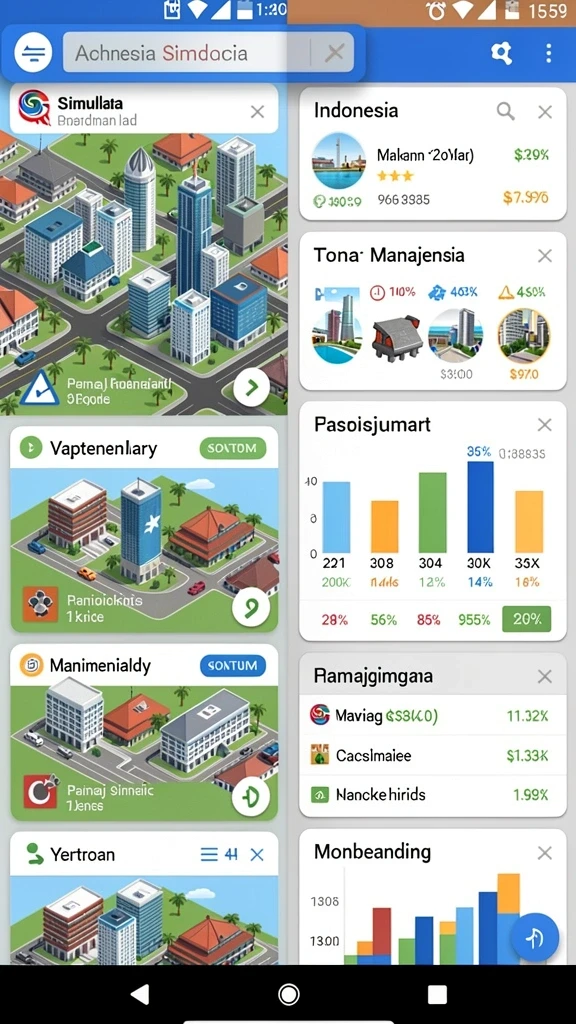Tap the blue button on Manimenialdy card
The width and height of the screenshot is (576, 1024).
pos(232,665)
